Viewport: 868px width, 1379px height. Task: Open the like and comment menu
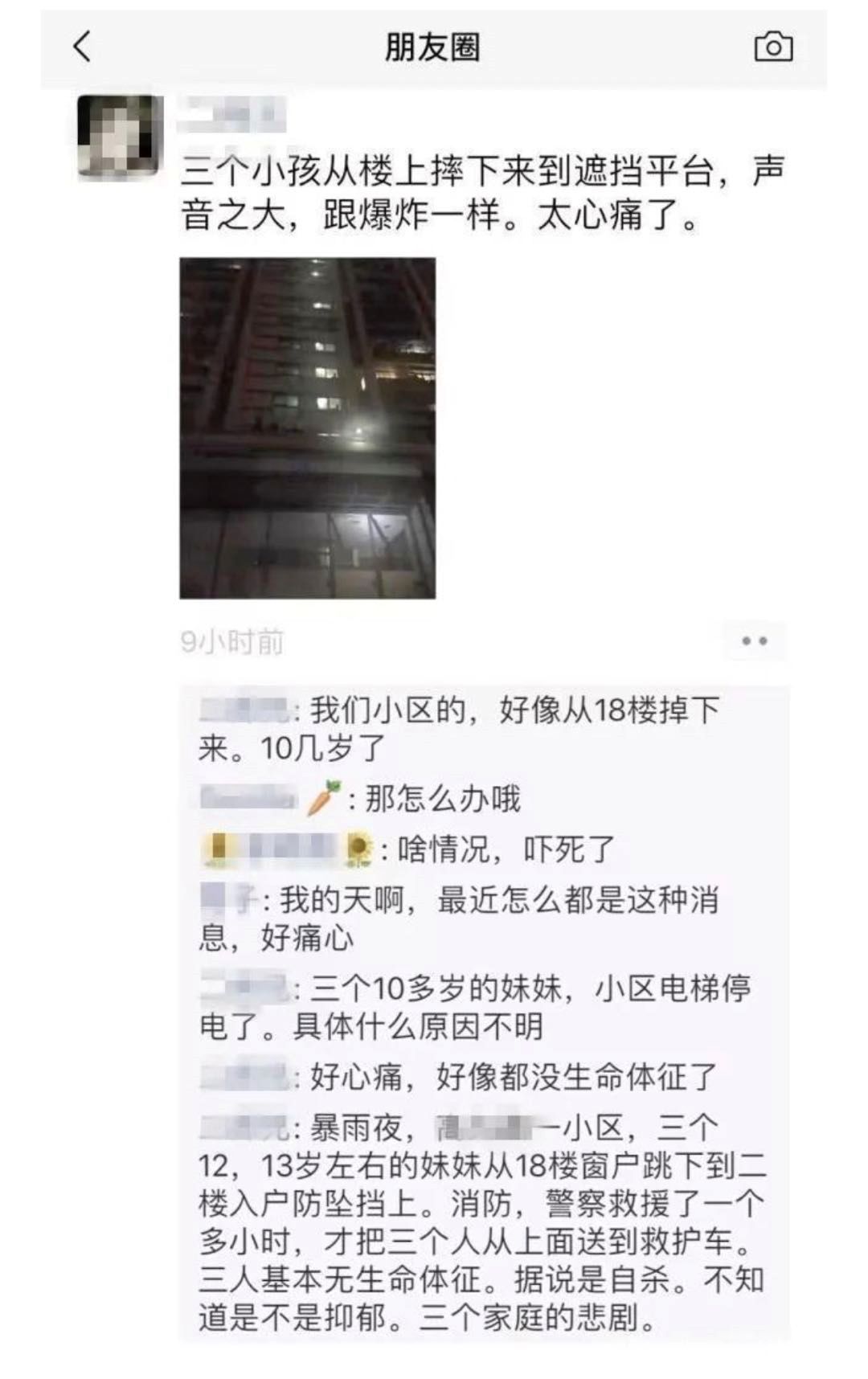point(754,641)
